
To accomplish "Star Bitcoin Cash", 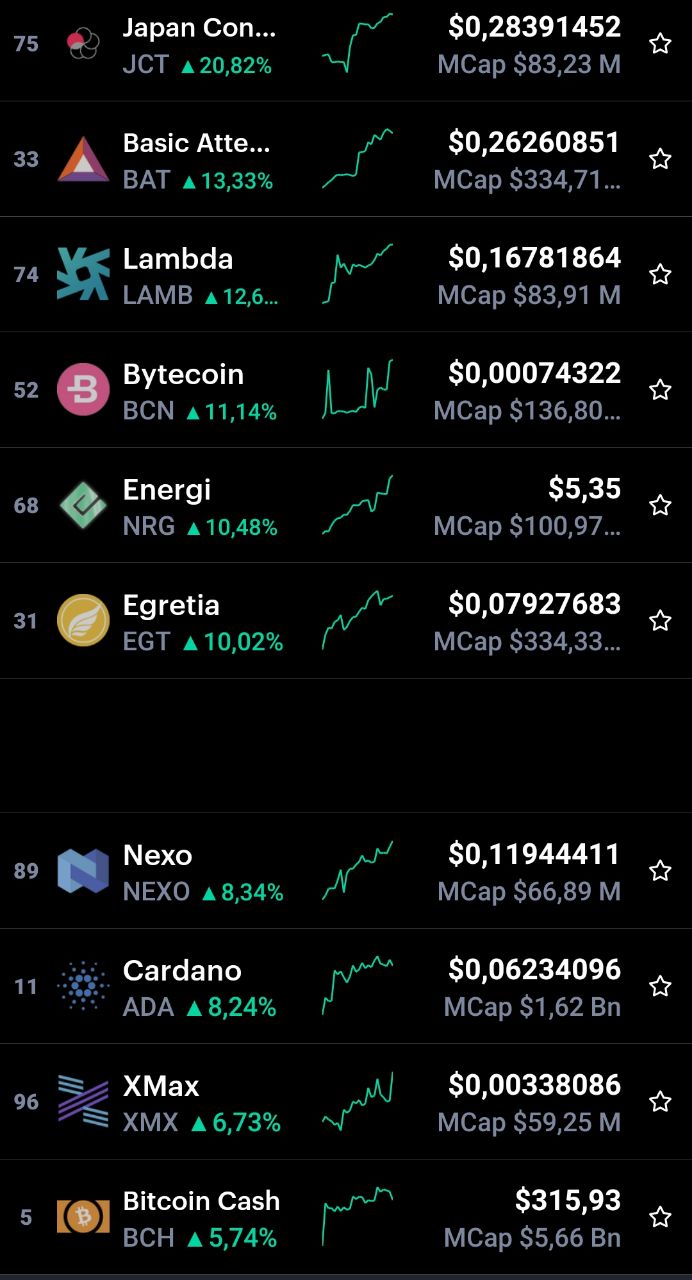I will tap(660, 1217).
